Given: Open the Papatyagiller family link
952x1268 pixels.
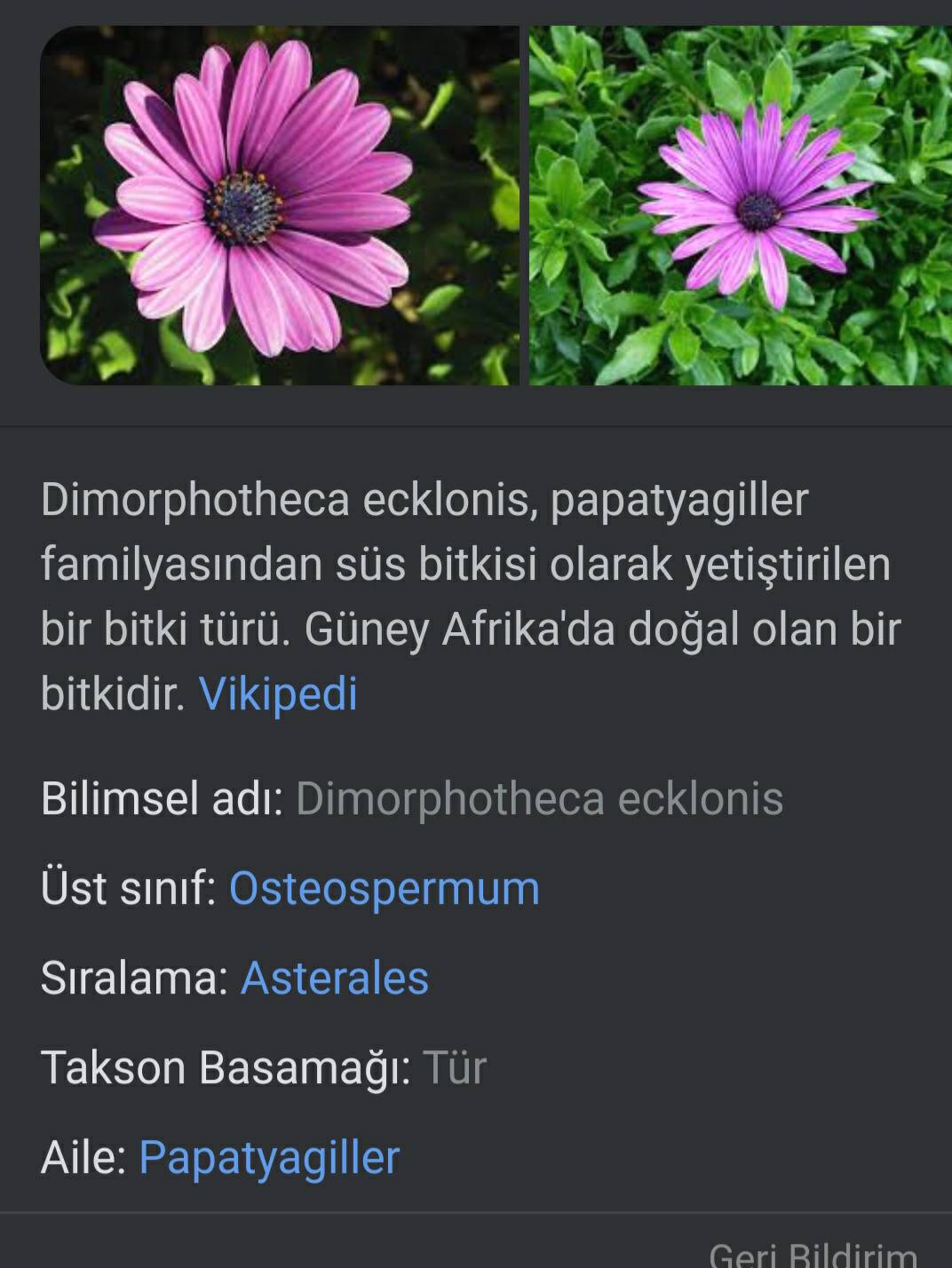Looking at the screenshot, I should point(269,1157).
